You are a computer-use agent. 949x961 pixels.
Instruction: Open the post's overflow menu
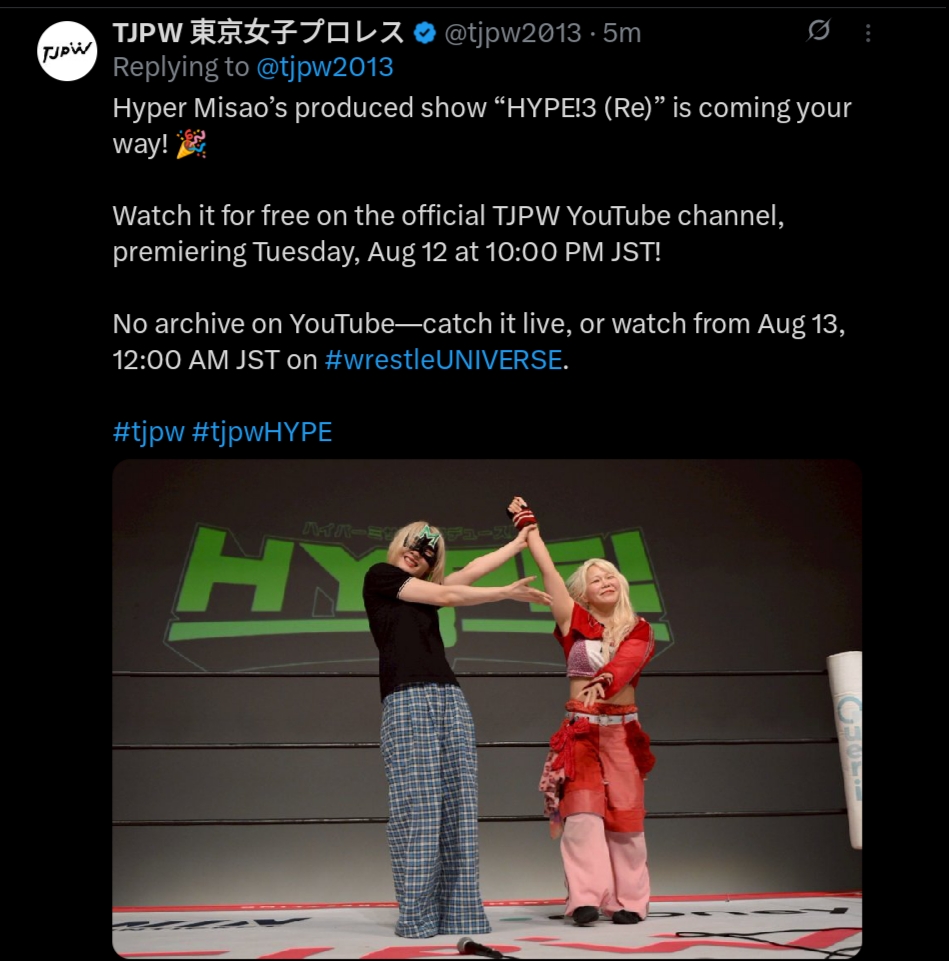[x=868, y=33]
